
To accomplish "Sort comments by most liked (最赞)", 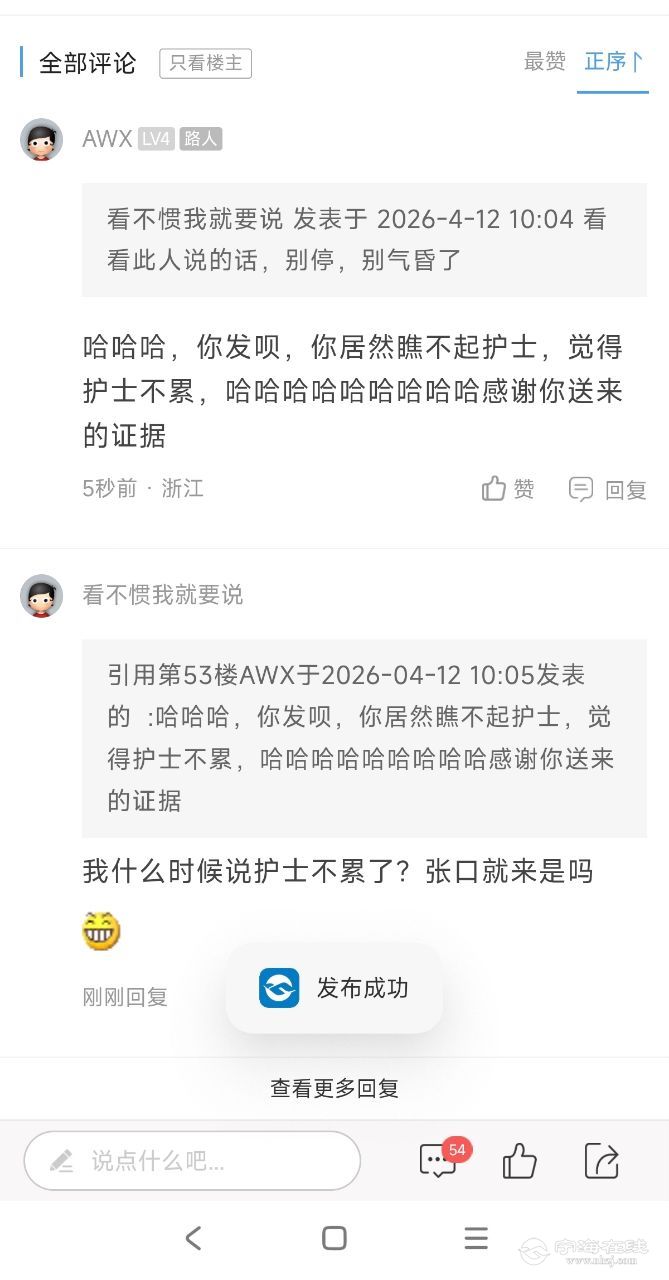I will tap(544, 62).
